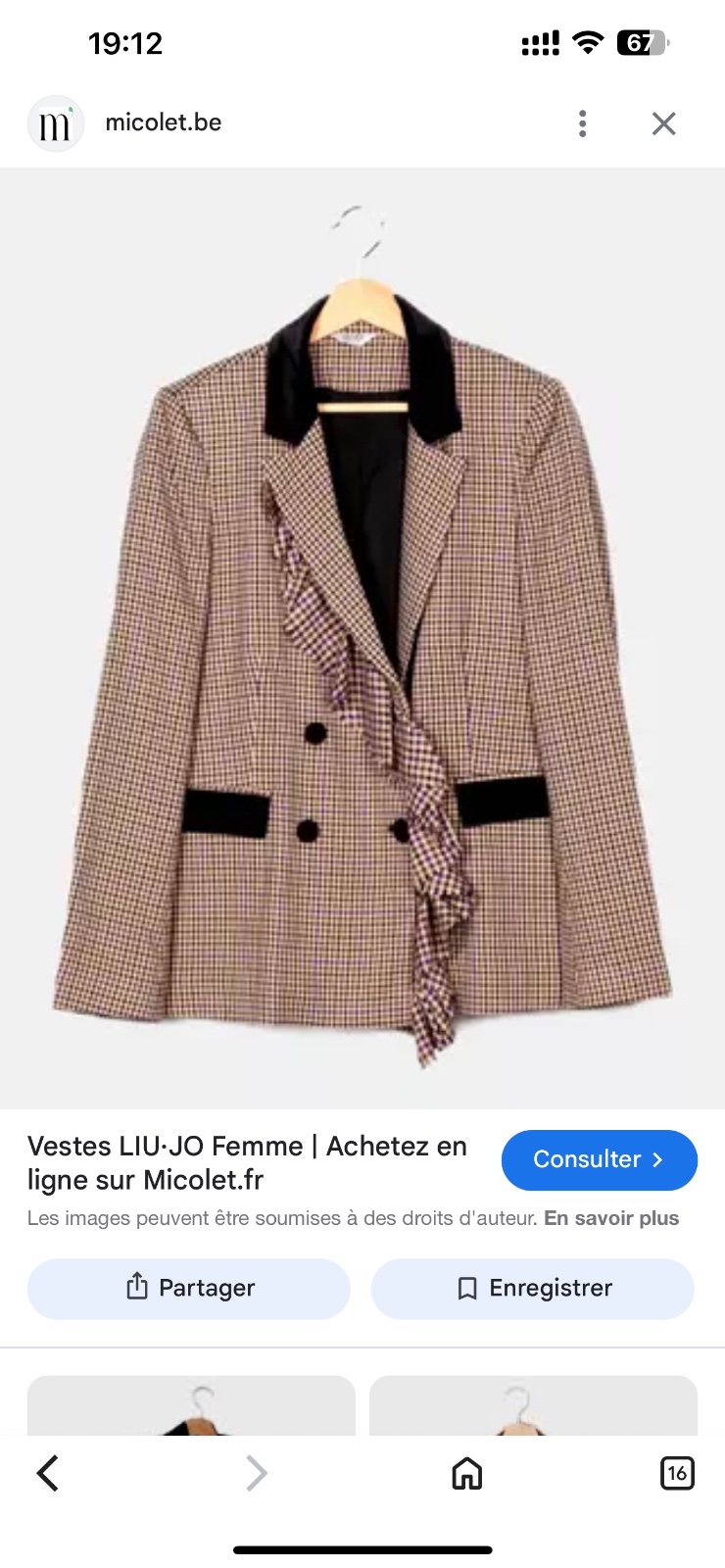The width and height of the screenshot is (725, 1568).
Task: Share this image via Partager
Action: 189,1288
